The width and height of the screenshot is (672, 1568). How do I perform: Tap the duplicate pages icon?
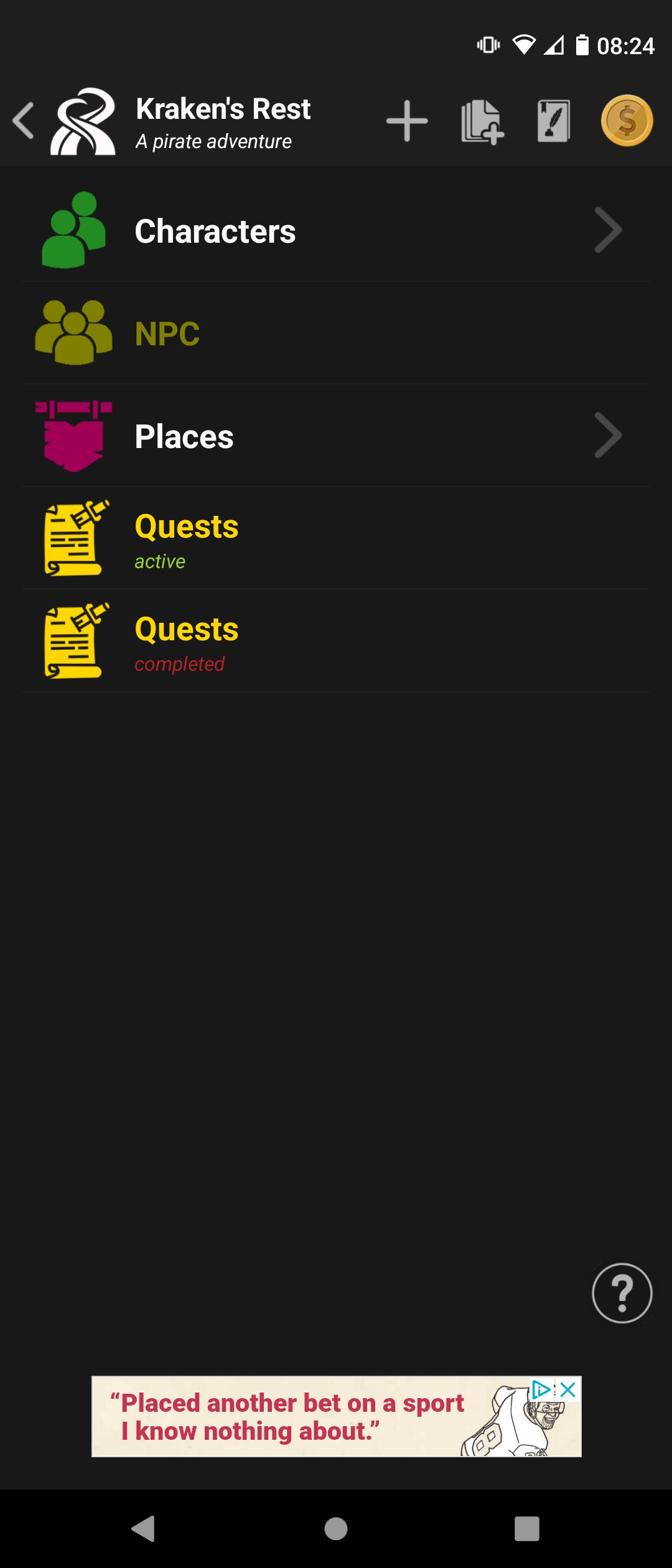482,121
